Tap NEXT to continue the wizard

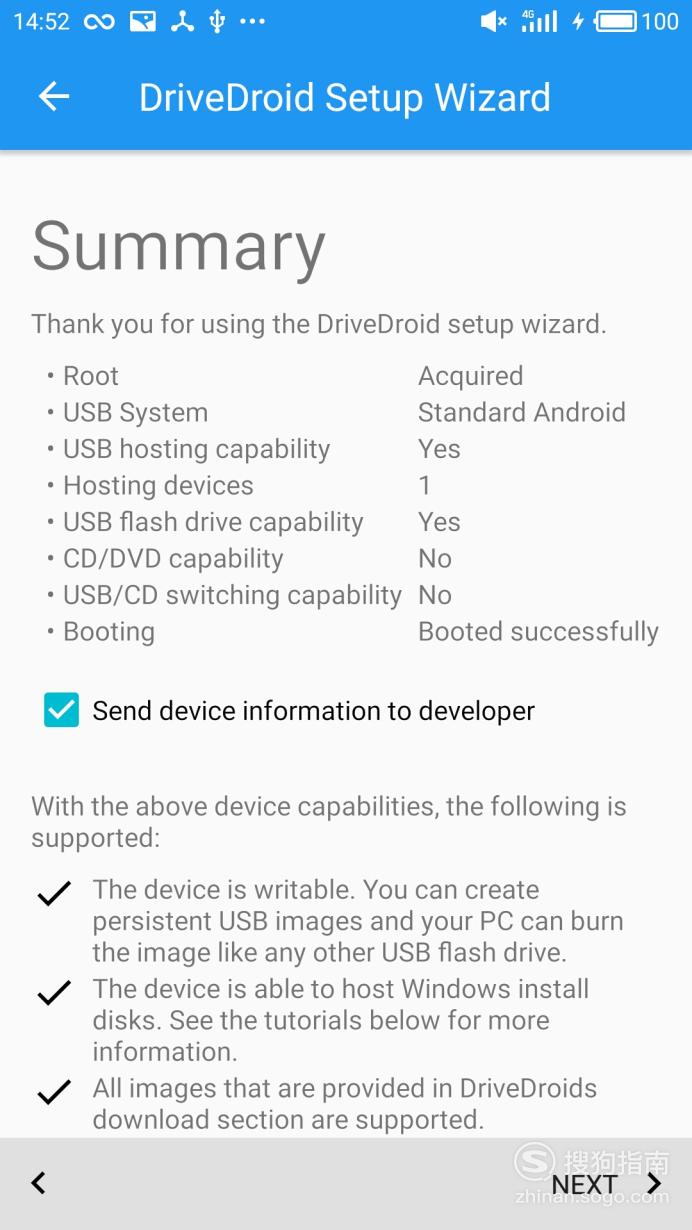[x=606, y=1184]
